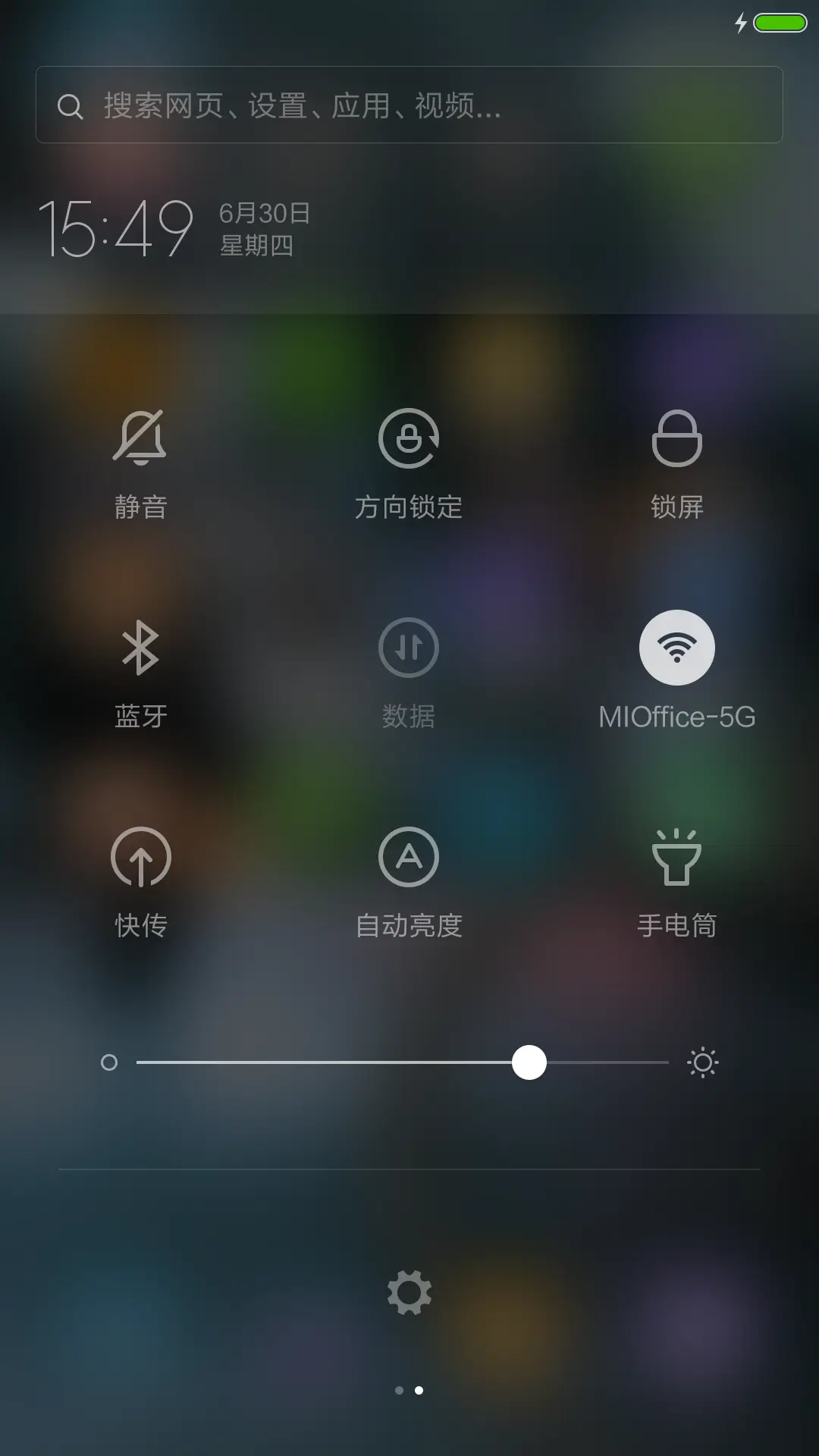Tap the 15:49 clock to open alarms

coord(118,227)
